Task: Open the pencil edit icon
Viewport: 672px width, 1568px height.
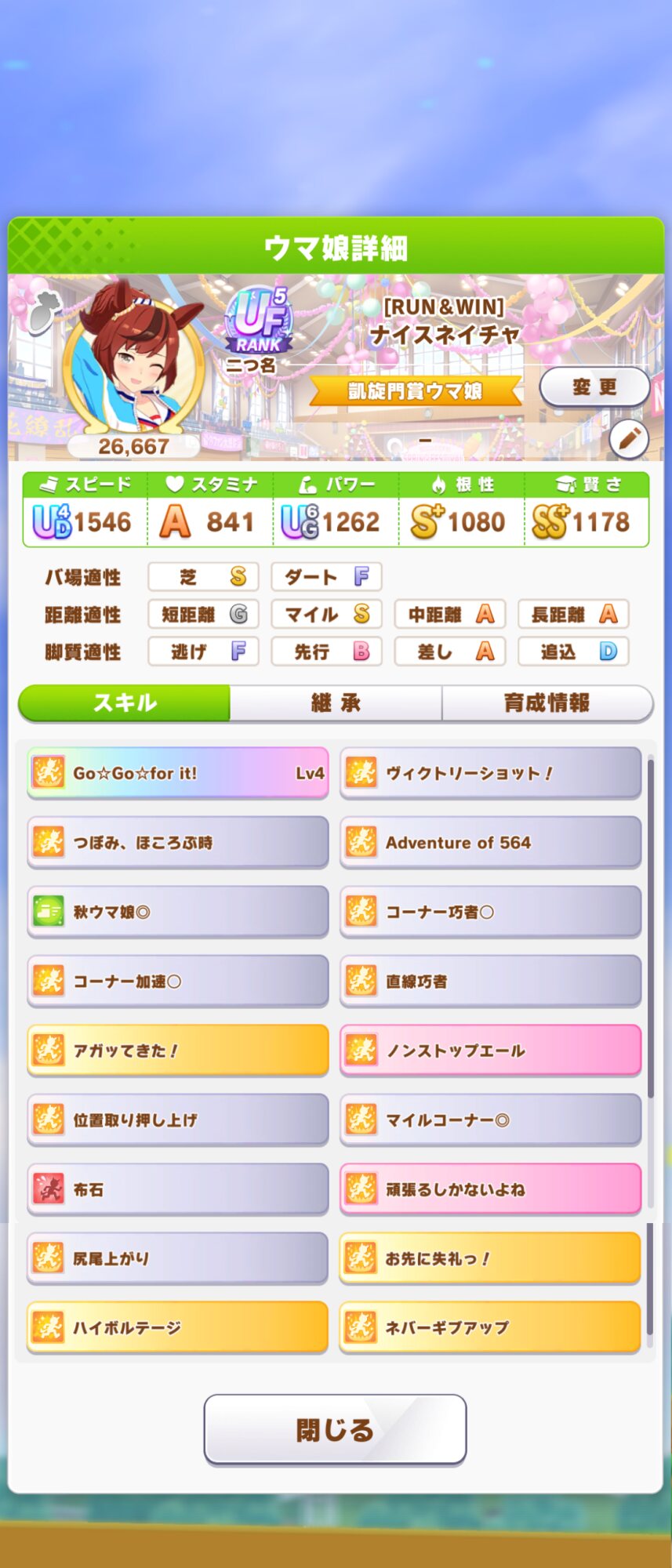Action: pos(629,439)
